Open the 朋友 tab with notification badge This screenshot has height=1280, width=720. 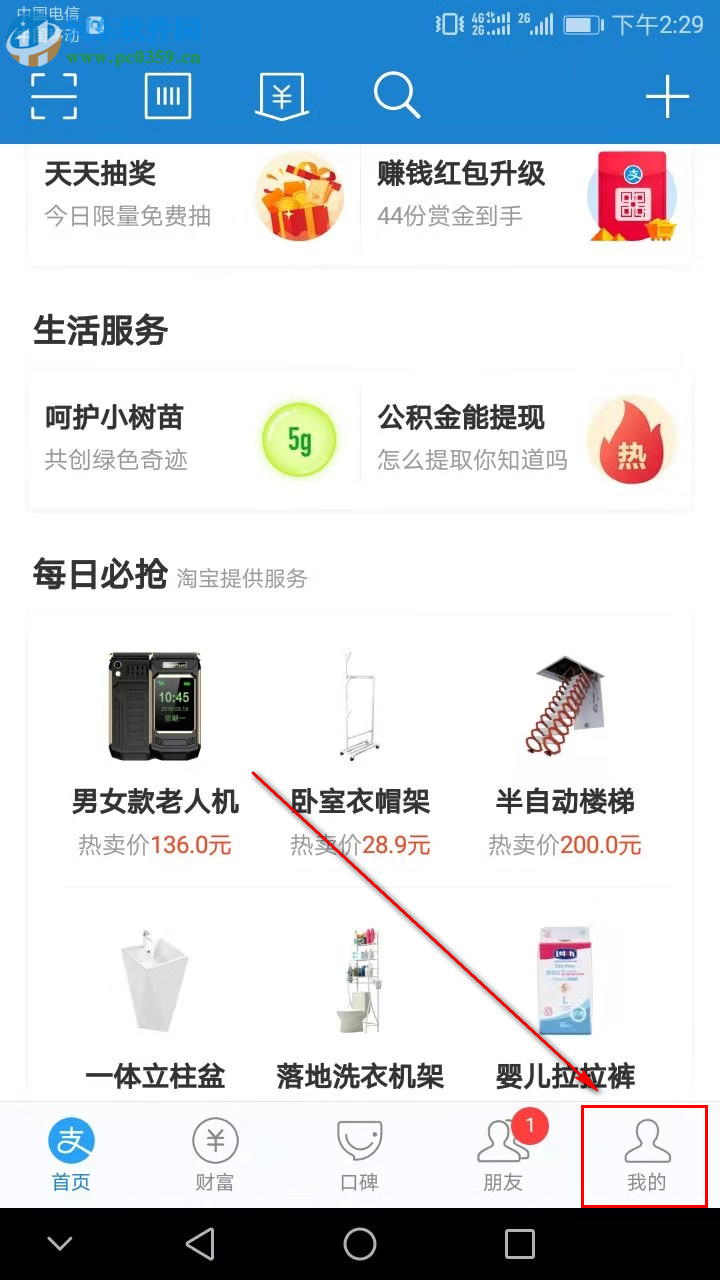503,1155
